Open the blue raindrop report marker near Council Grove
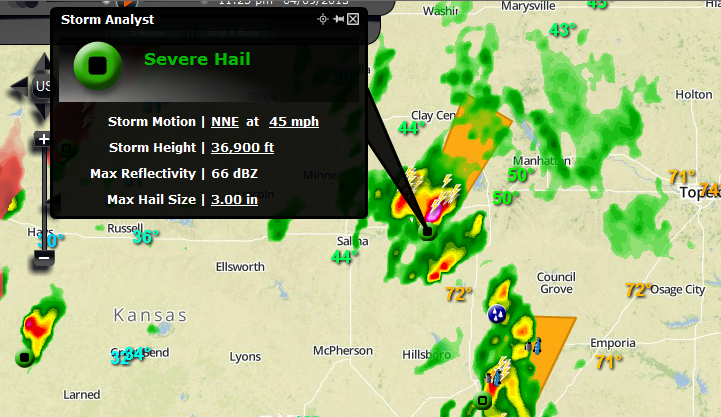 coord(496,314)
